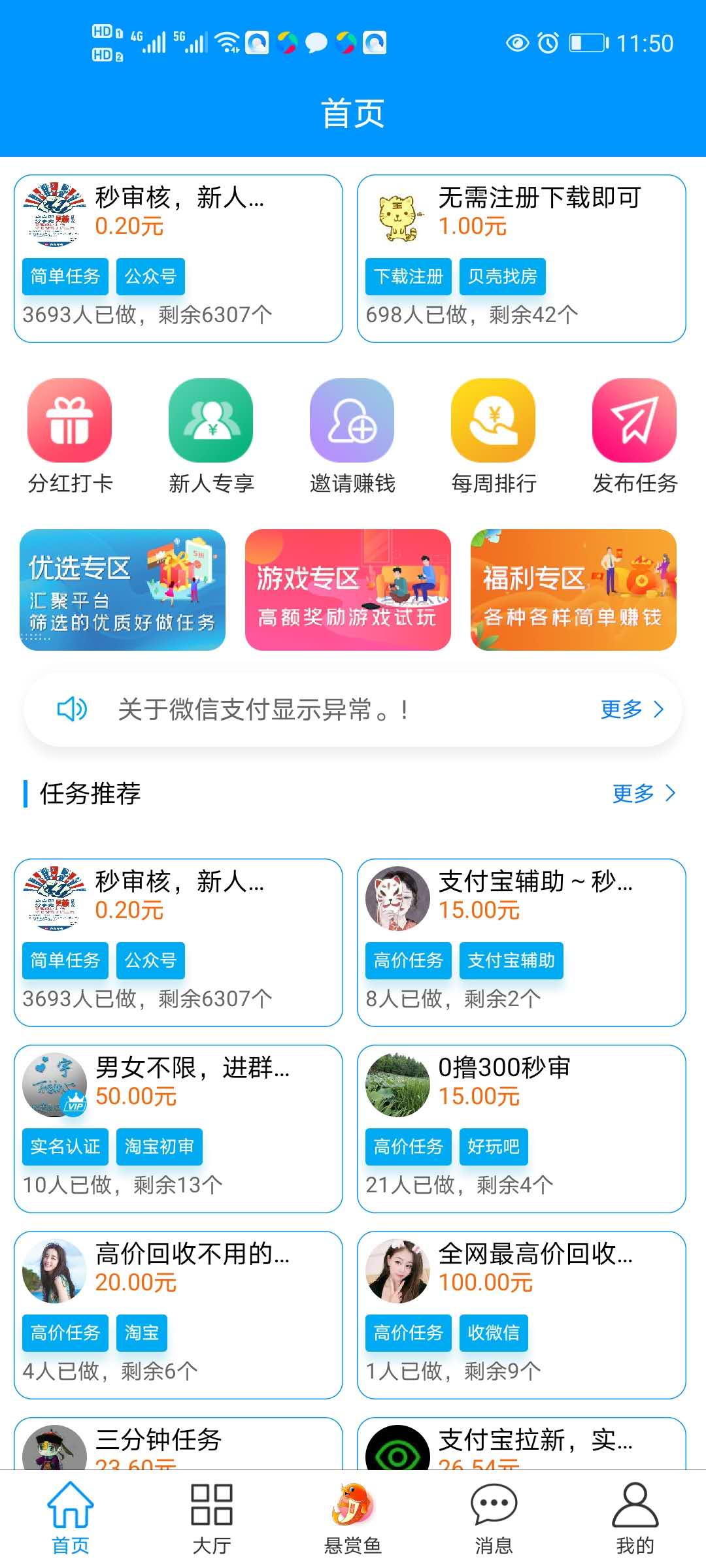The image size is (706, 1568).
Task: Open the 全网最高价回收 100.00元 task
Action: (521, 1315)
